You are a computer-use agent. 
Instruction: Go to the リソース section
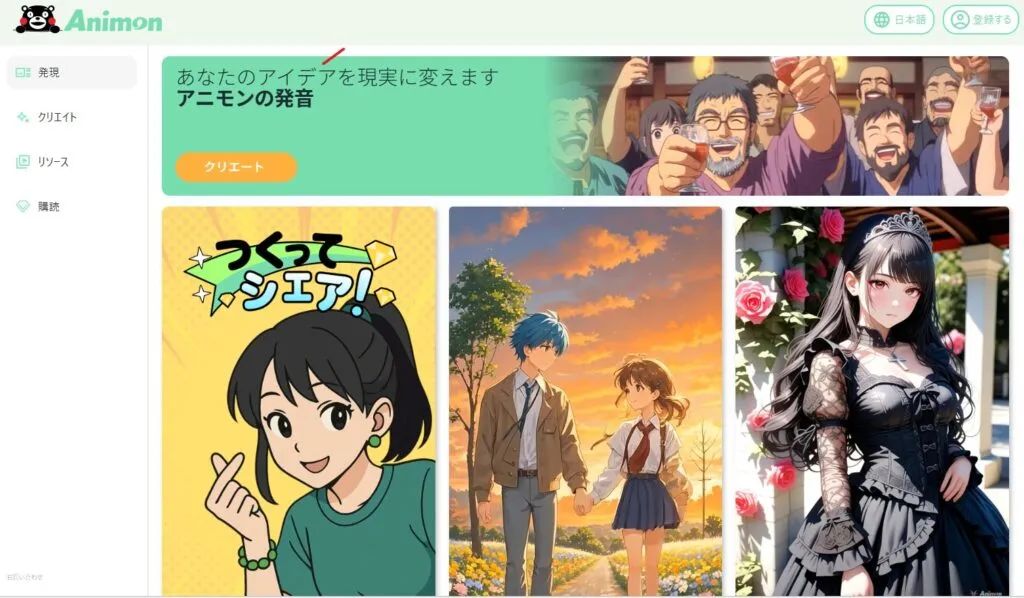tap(53, 162)
